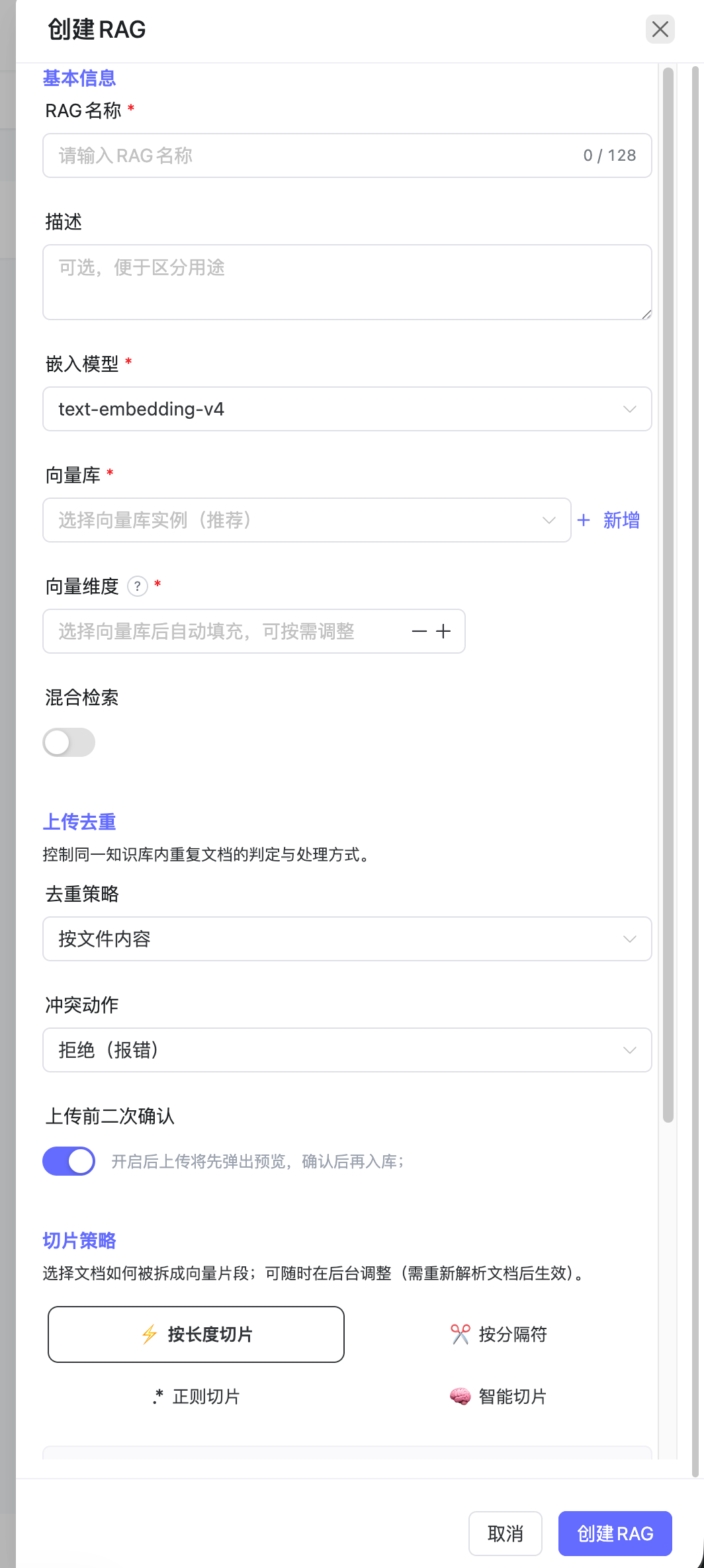Image resolution: width=704 pixels, height=1568 pixels.
Task: Choose 智能切片 strategy
Action: 498,1397
